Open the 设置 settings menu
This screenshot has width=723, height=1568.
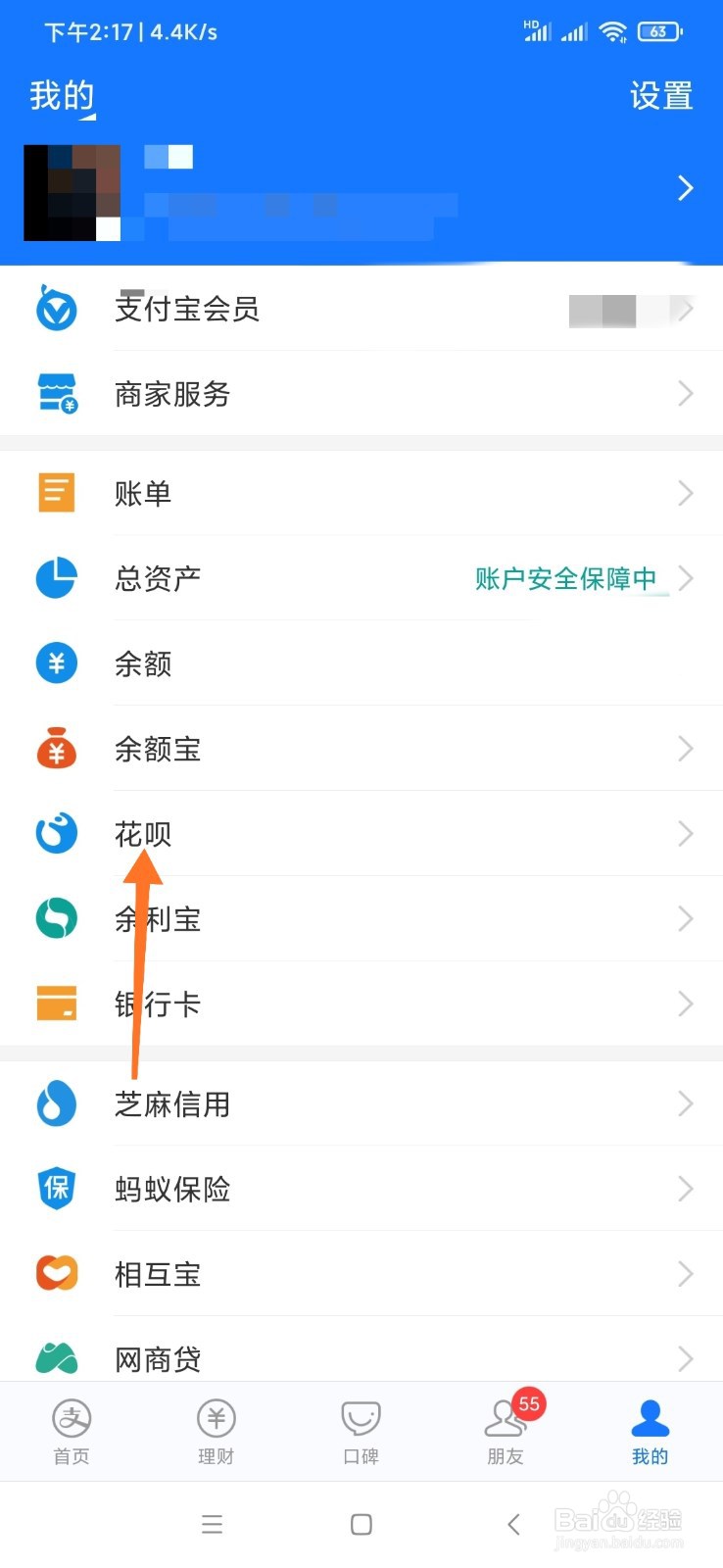point(661,95)
